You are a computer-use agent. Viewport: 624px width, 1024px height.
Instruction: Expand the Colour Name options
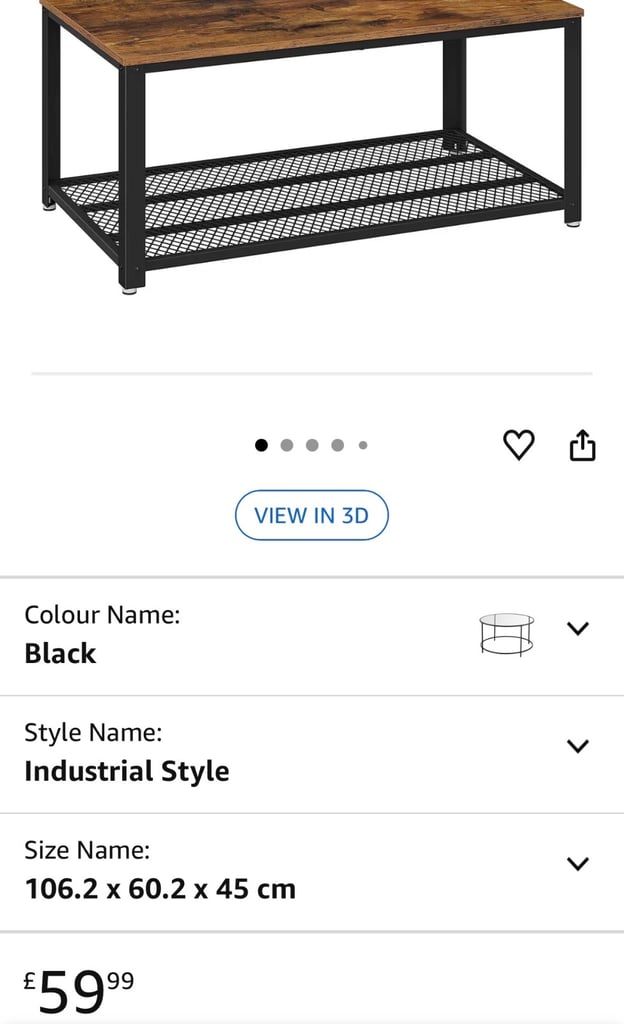coord(577,628)
